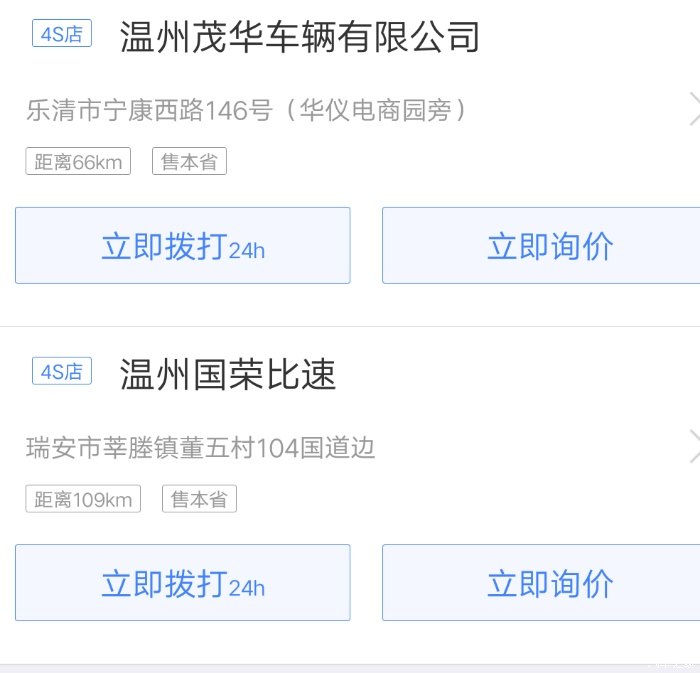700x673 pixels.
Task: Call 温州茂华车辆有限公司 via 立即拨打
Action: pos(182,246)
